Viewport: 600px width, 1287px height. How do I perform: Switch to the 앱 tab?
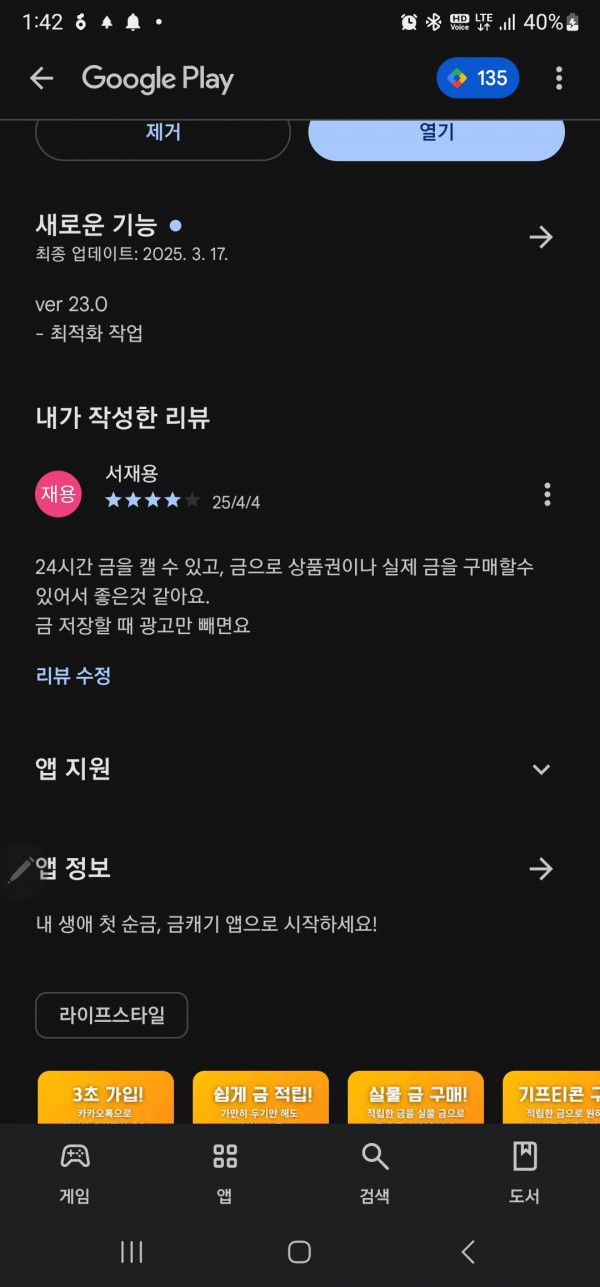[225, 1173]
